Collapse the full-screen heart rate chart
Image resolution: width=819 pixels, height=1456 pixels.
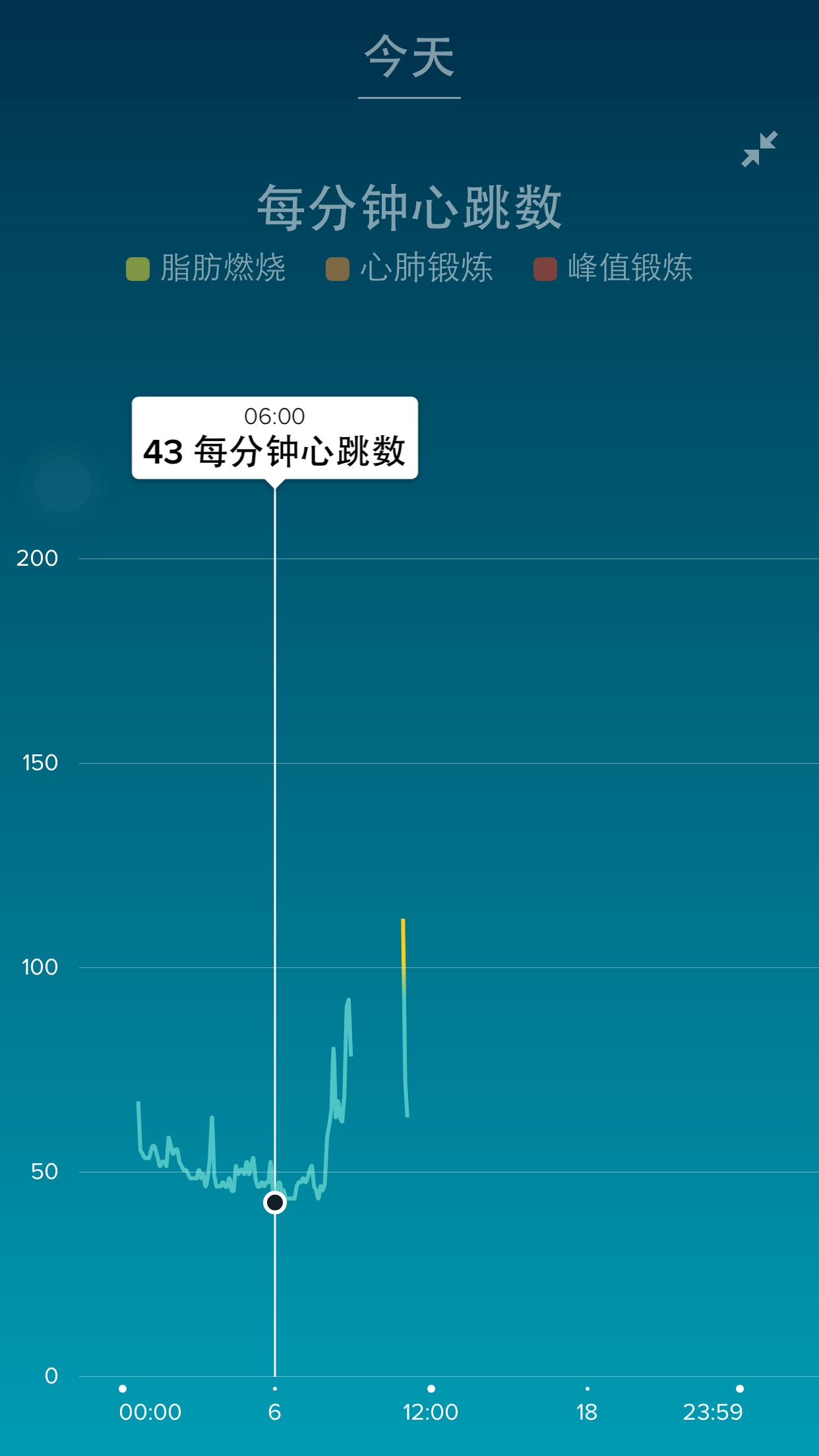pos(759,149)
